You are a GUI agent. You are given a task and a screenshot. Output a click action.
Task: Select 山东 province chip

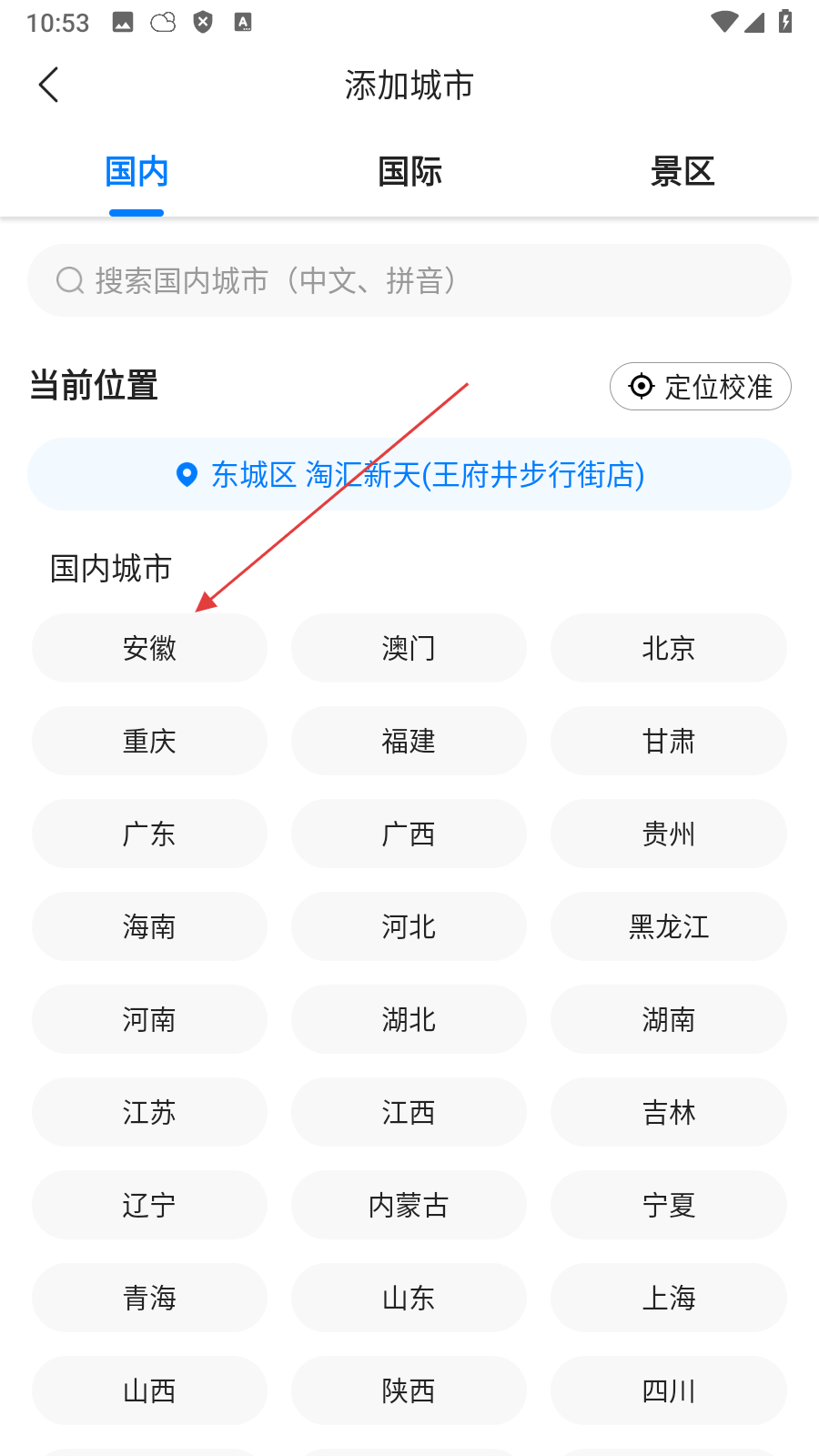pyautogui.click(x=409, y=1299)
